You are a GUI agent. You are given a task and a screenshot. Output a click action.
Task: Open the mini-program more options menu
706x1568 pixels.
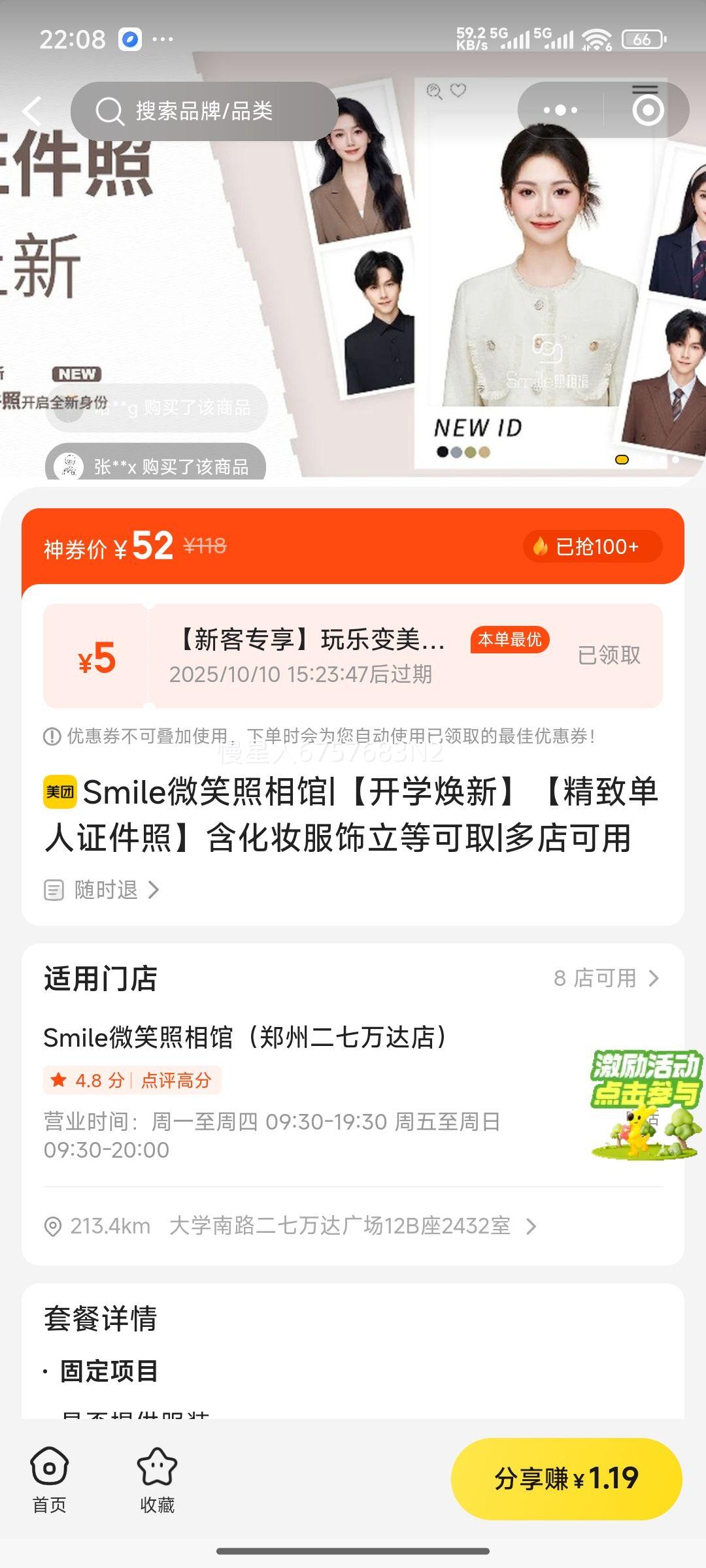coord(559,110)
